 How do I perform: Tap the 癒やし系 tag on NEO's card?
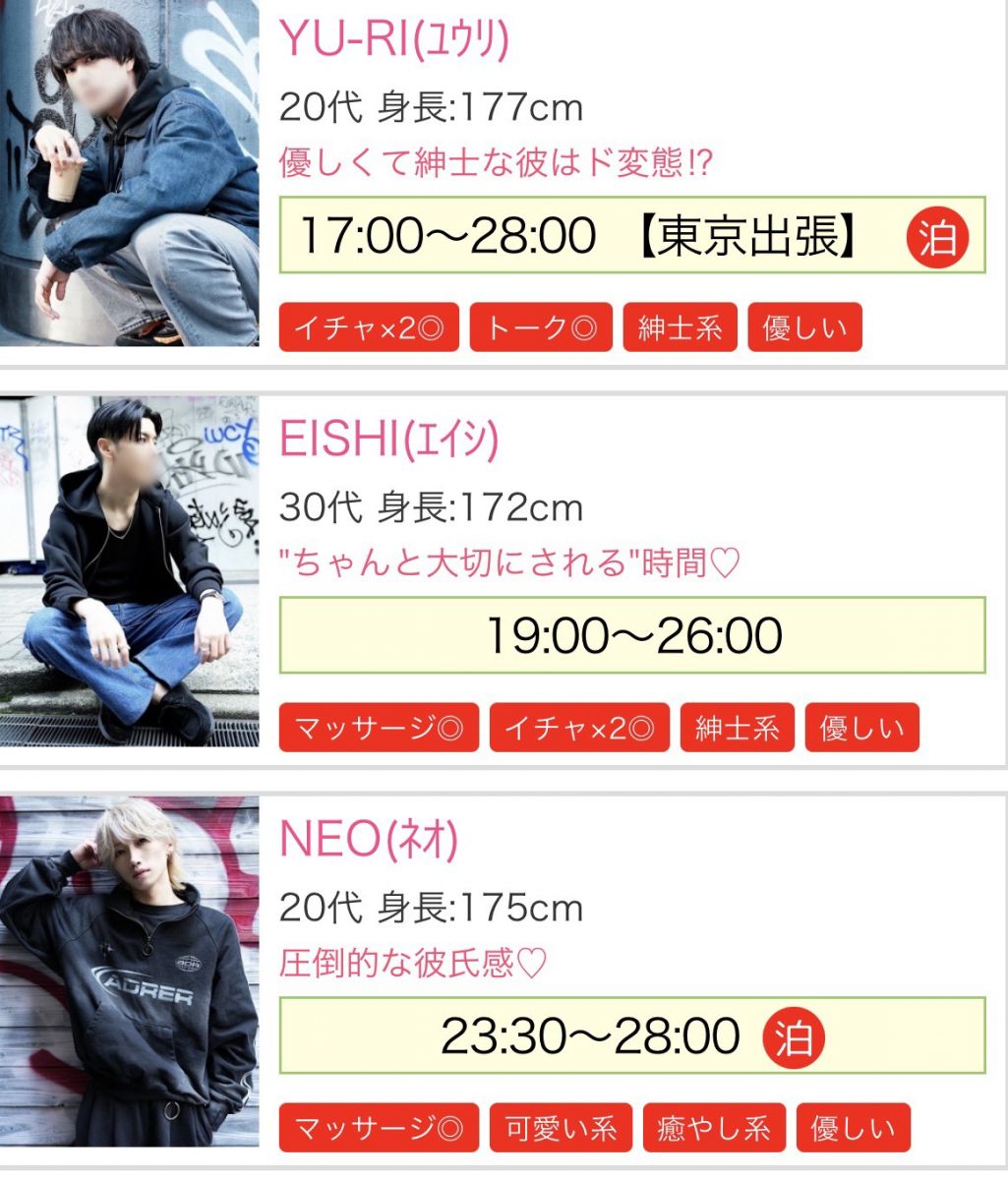click(714, 1128)
